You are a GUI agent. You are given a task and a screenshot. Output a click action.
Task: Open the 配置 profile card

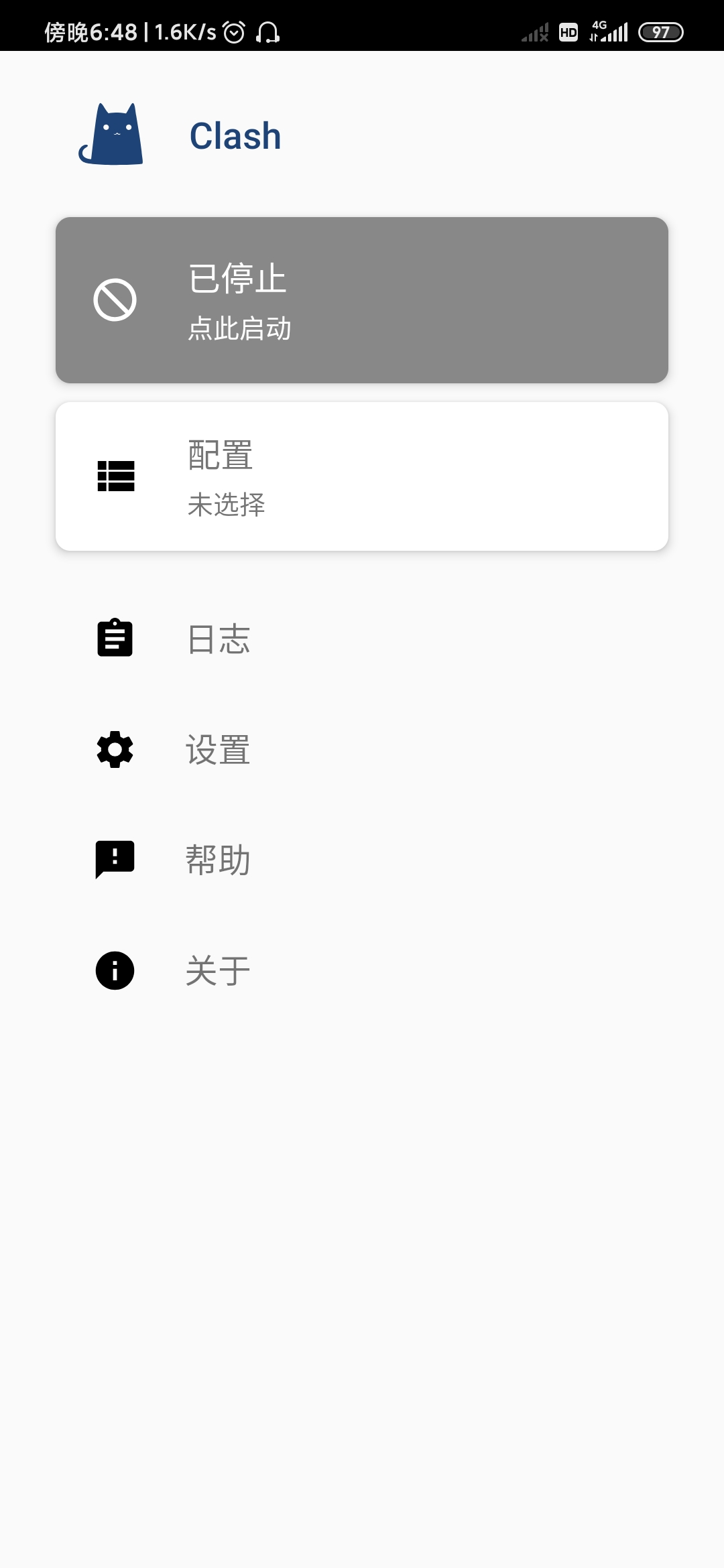click(x=362, y=476)
